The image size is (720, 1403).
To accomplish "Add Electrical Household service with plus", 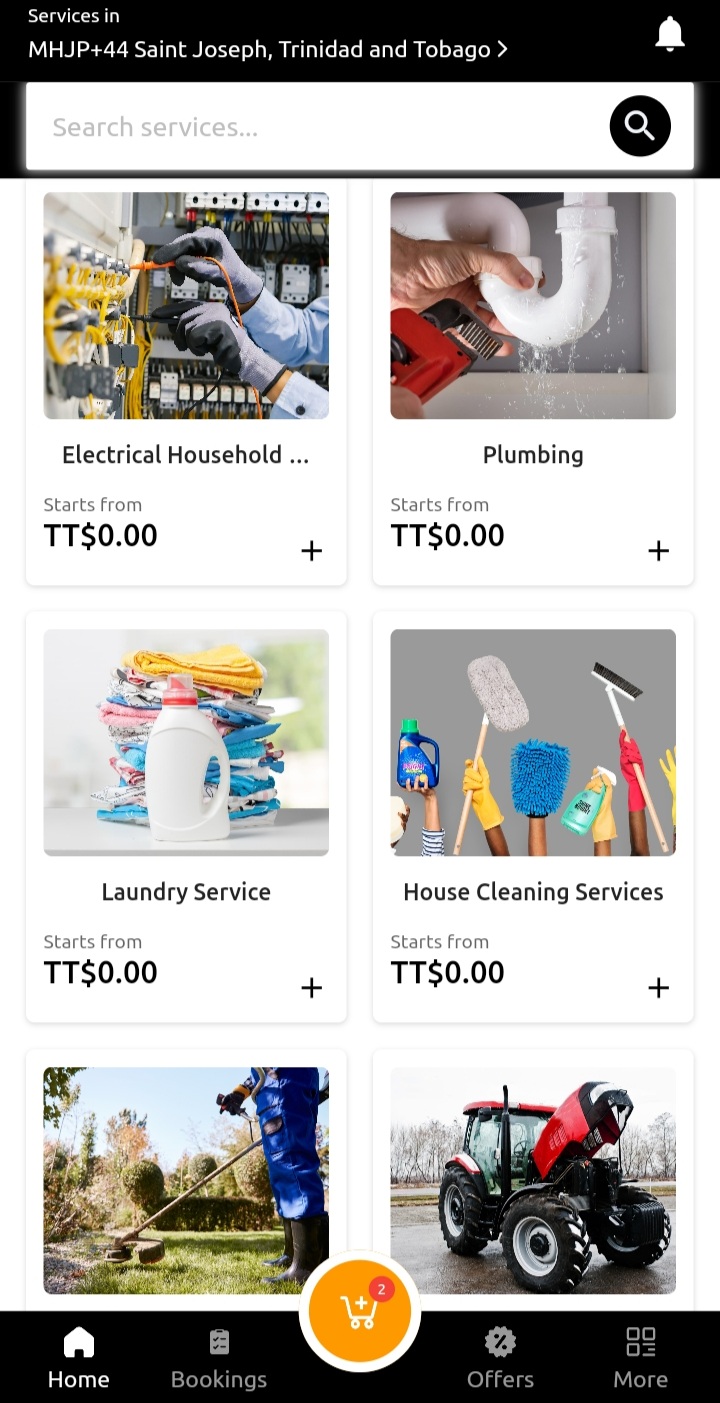I will pos(312,551).
